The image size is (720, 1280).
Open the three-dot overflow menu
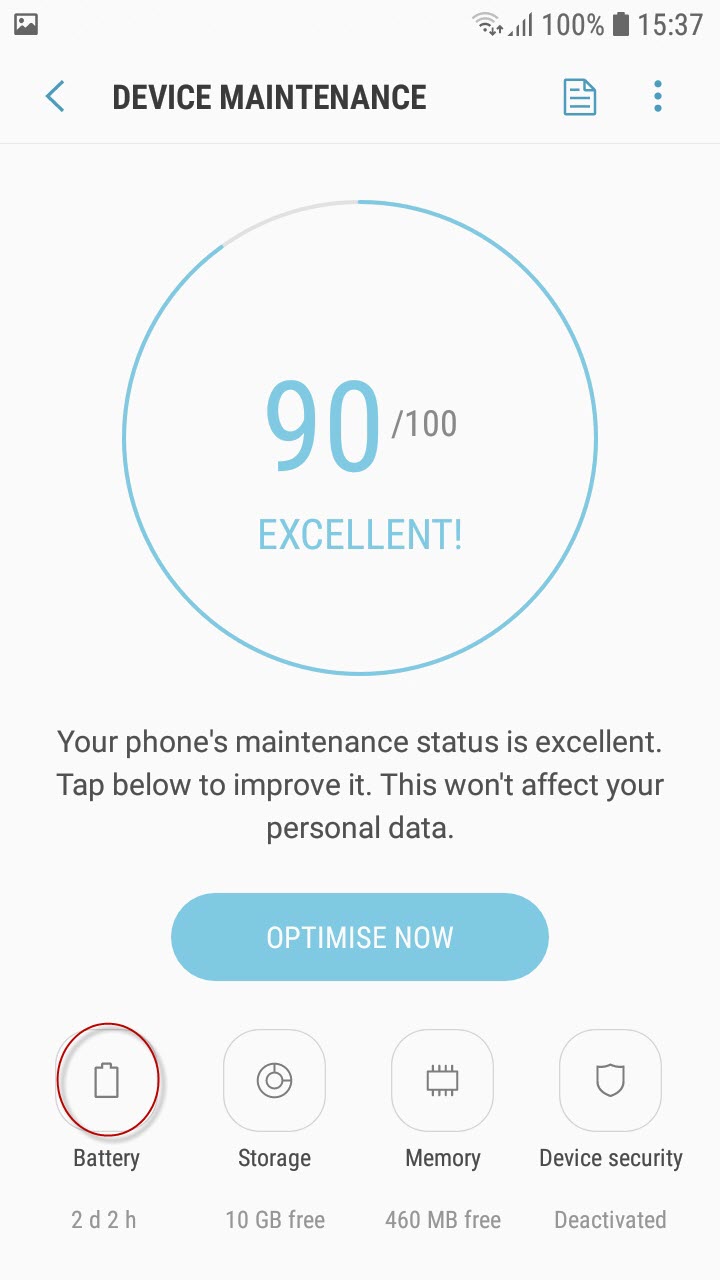(x=658, y=97)
